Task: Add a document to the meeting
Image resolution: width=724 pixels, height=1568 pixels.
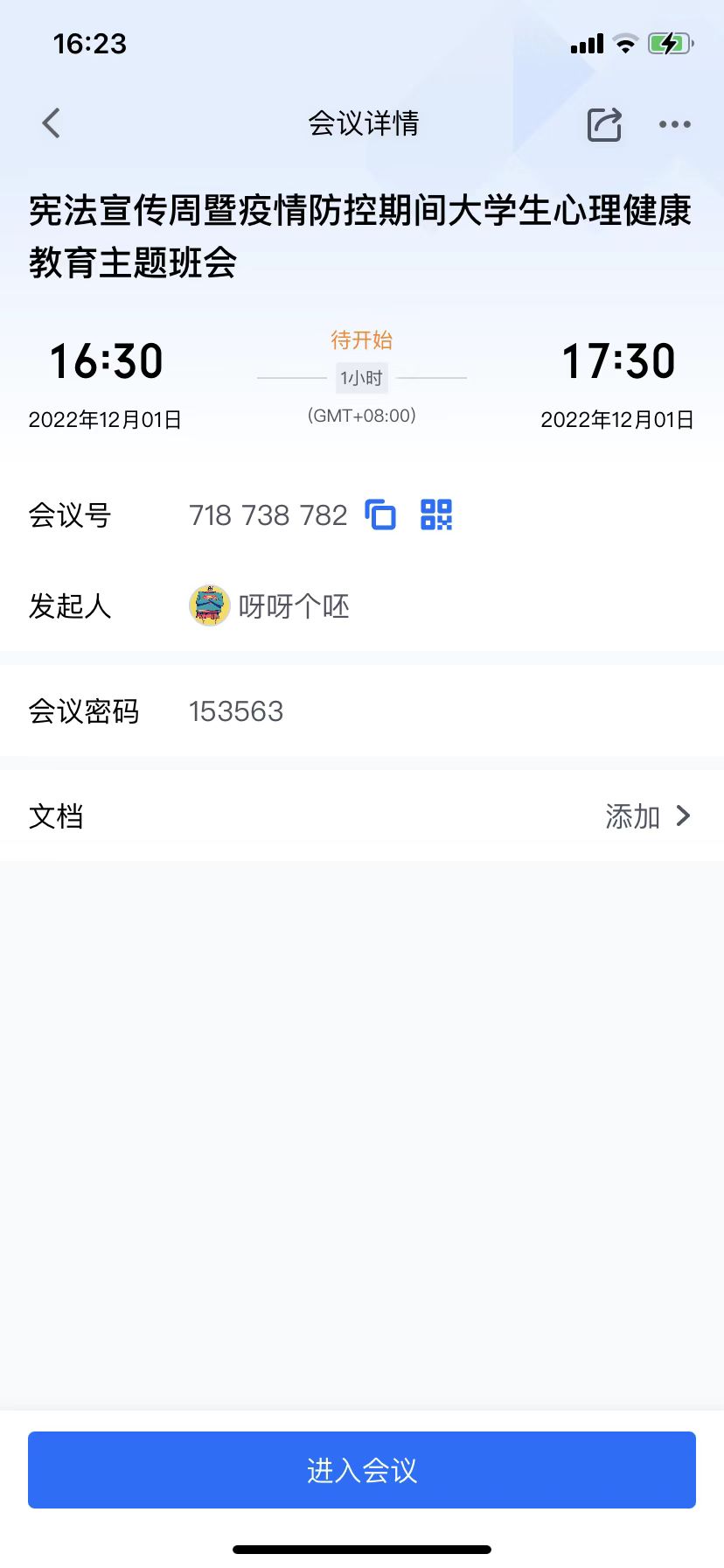Action: pos(647,816)
